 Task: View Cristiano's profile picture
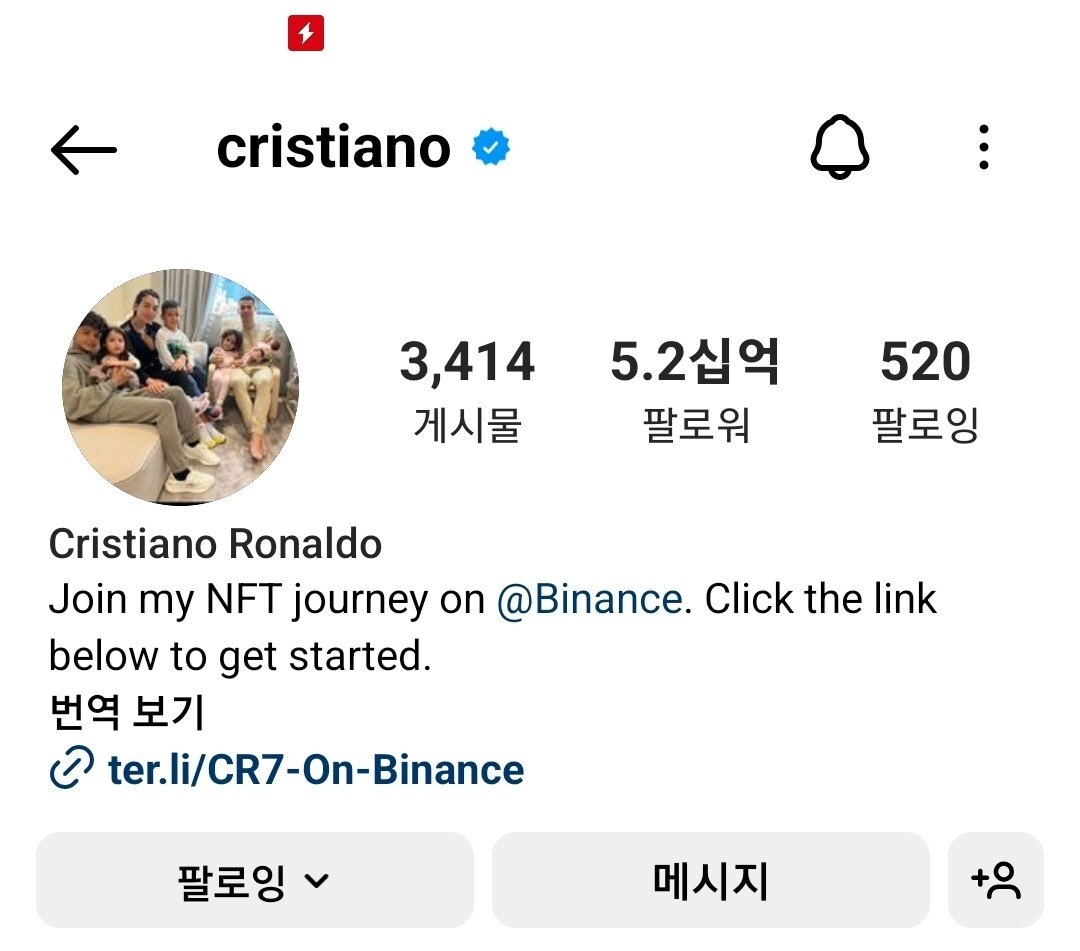point(180,387)
